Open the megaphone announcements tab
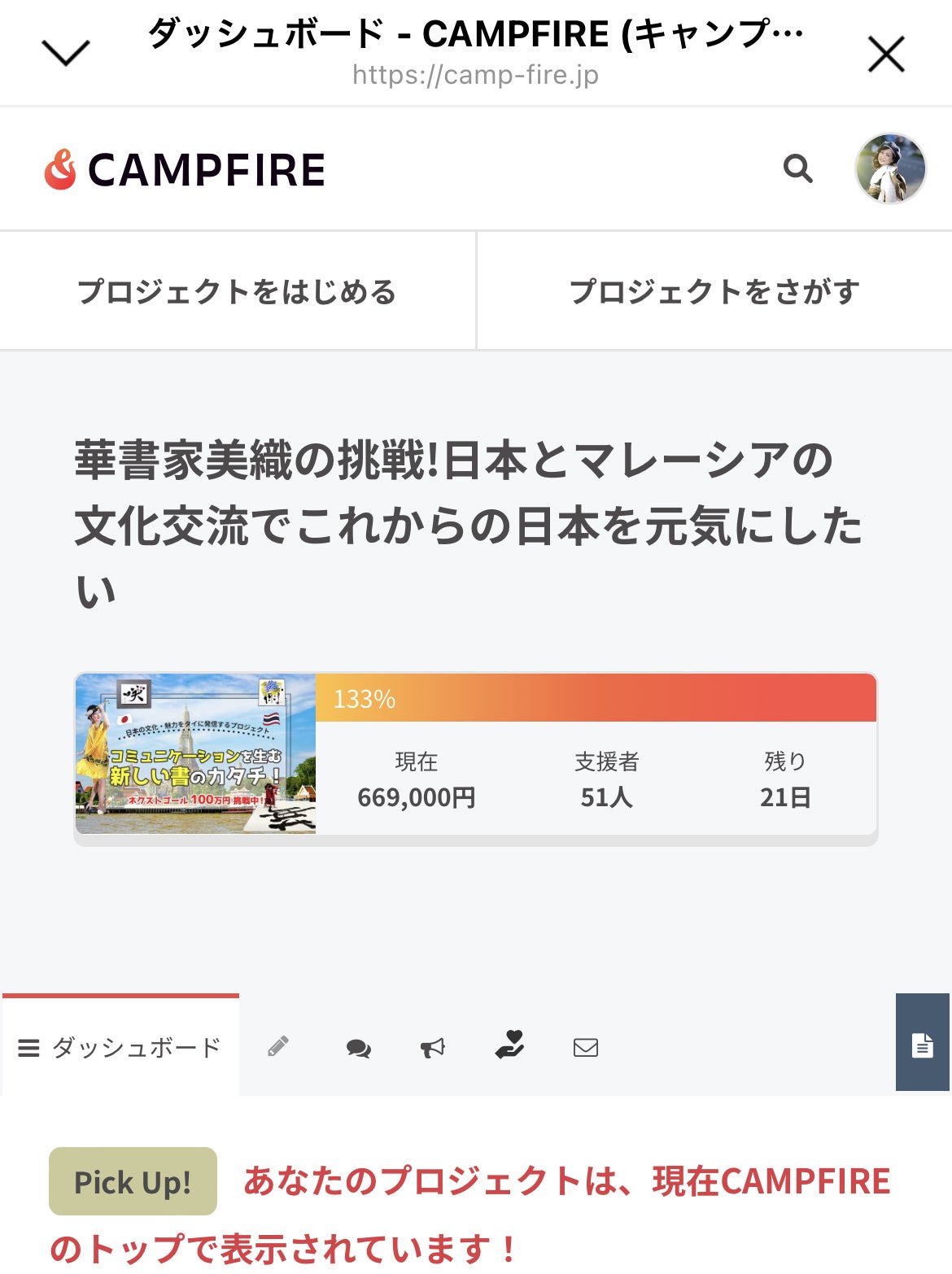The width and height of the screenshot is (952, 1274). pos(433,1048)
